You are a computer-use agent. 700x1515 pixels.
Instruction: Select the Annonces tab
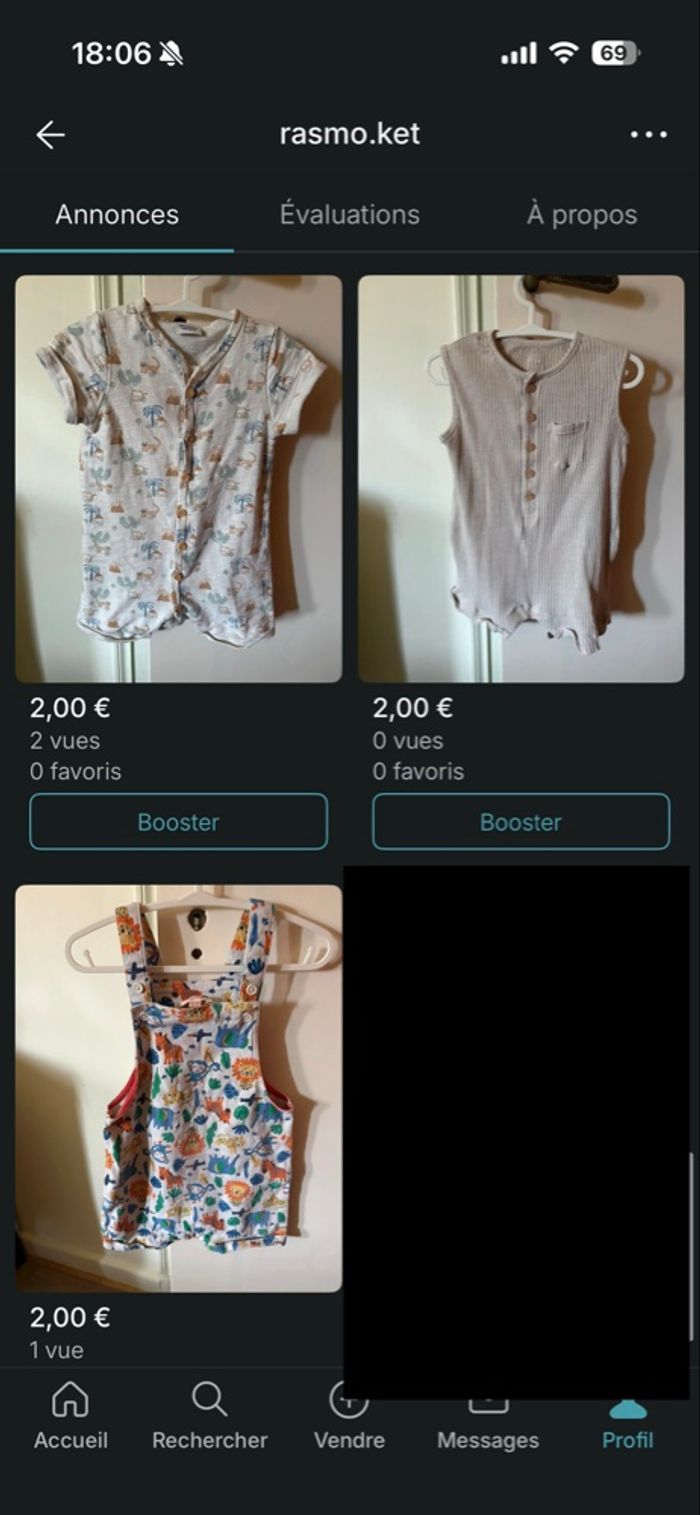coord(117,214)
